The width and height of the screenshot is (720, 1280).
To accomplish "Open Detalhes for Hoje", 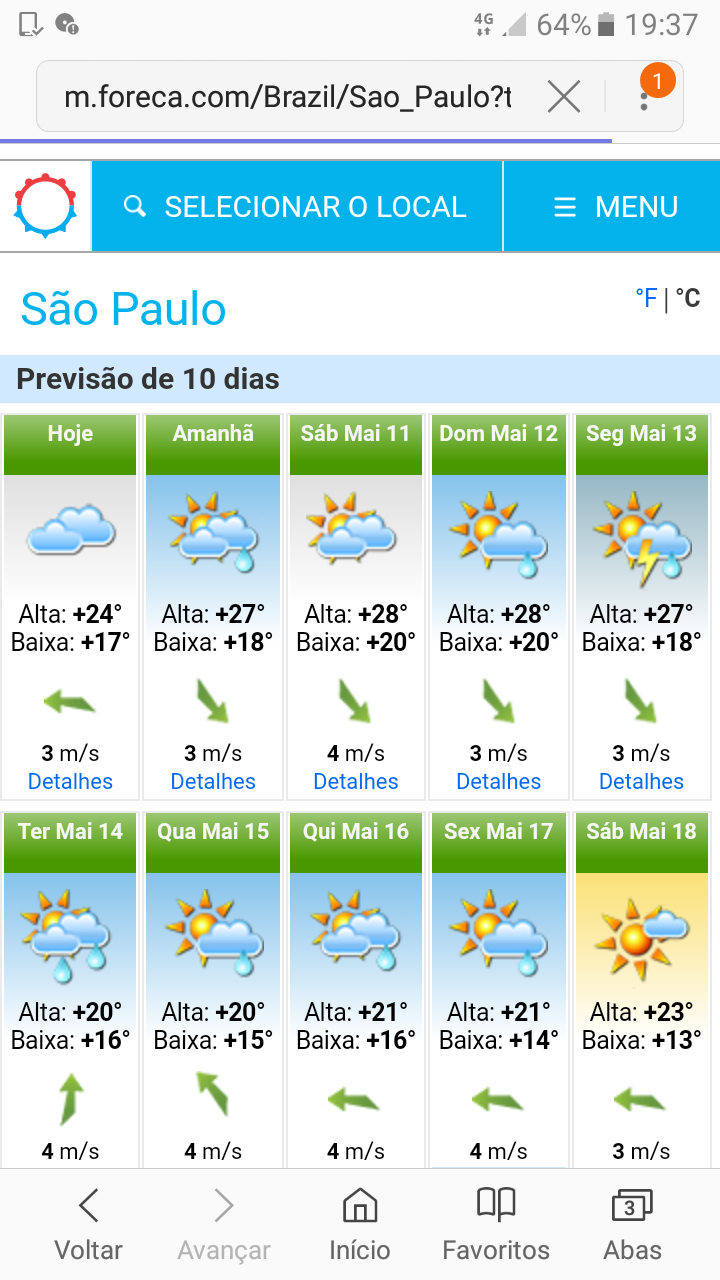I will click(70, 782).
